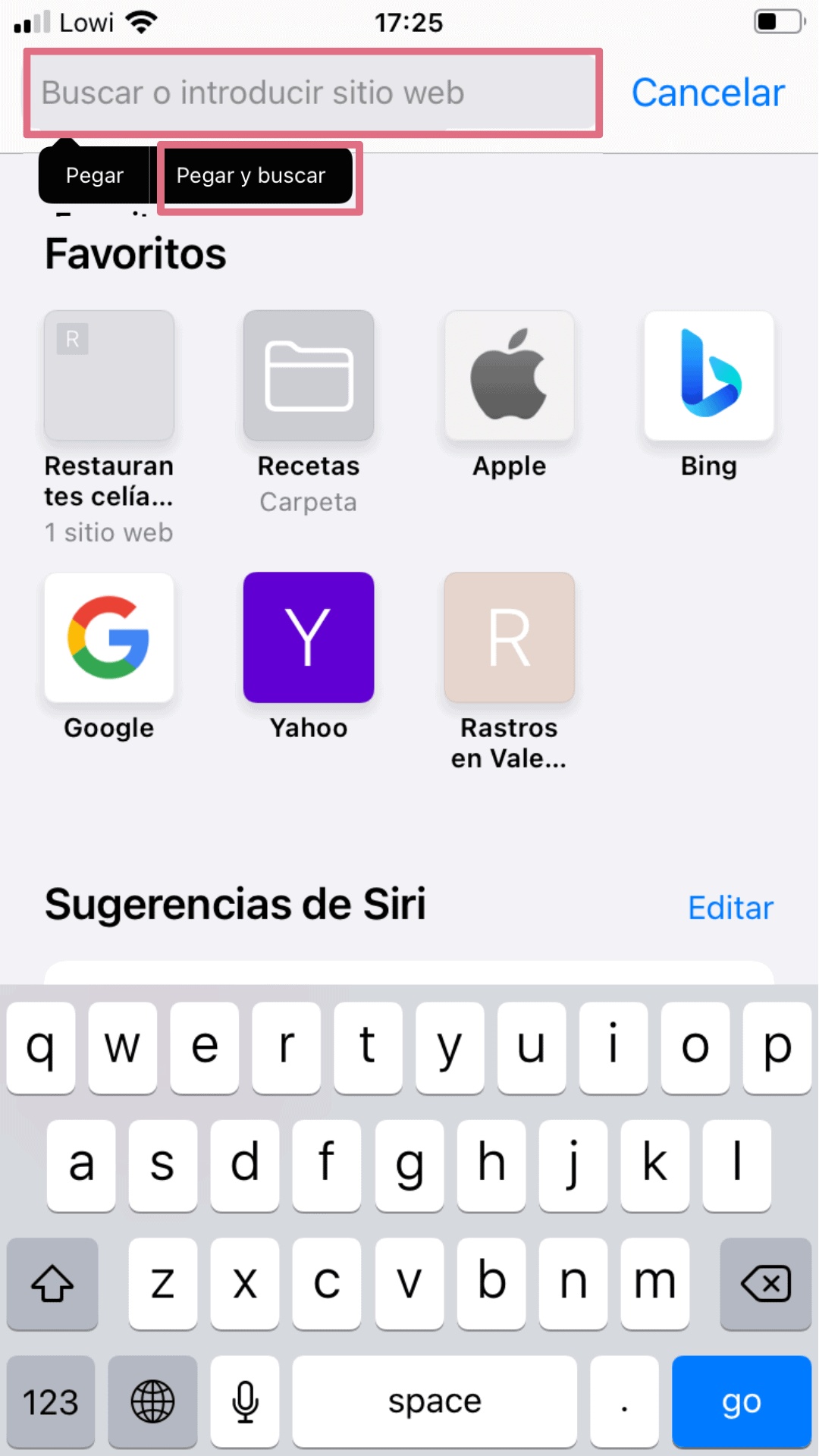
Task: Select Pegar y buscar option
Action: tap(251, 175)
